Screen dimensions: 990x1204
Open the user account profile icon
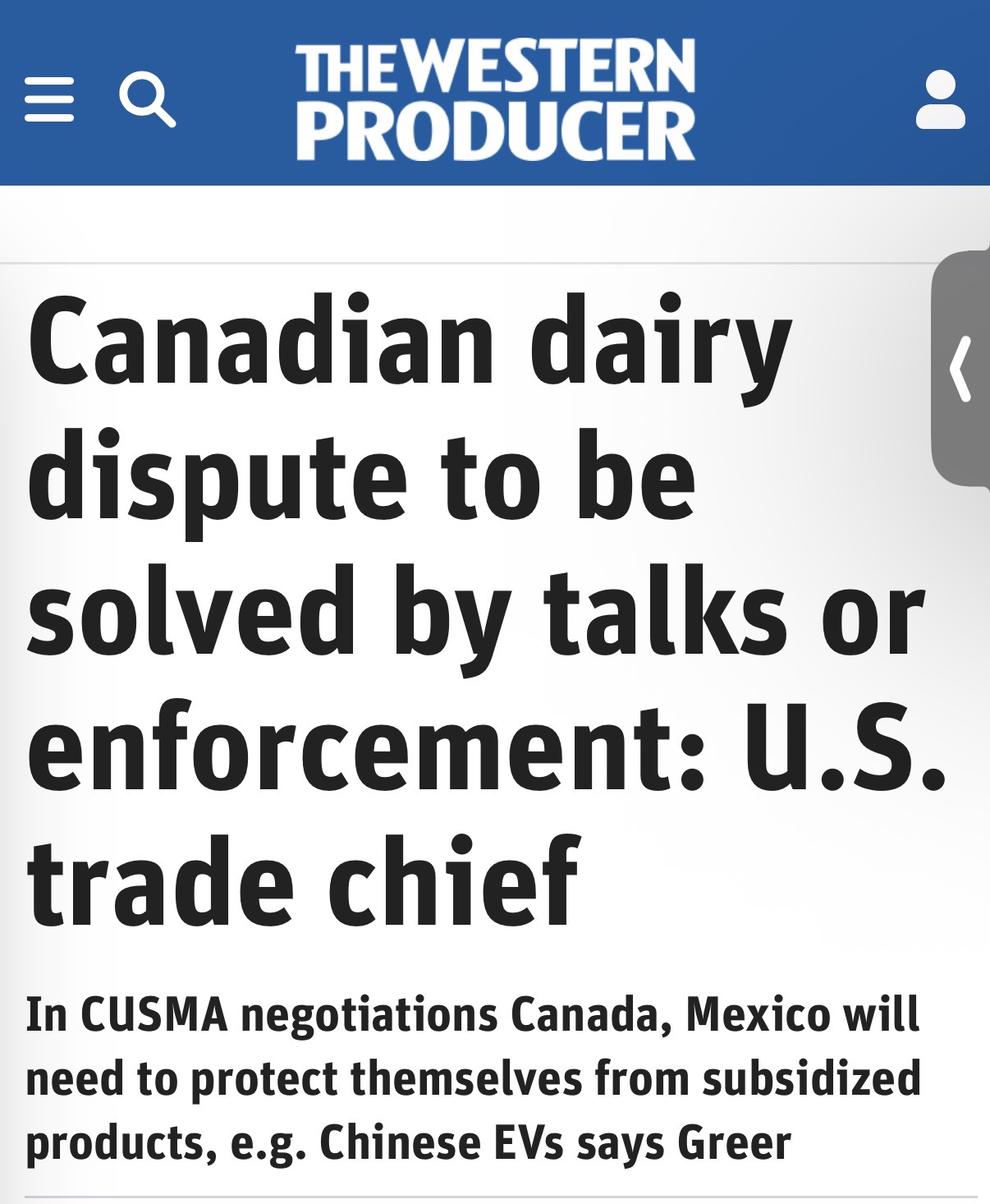click(940, 99)
